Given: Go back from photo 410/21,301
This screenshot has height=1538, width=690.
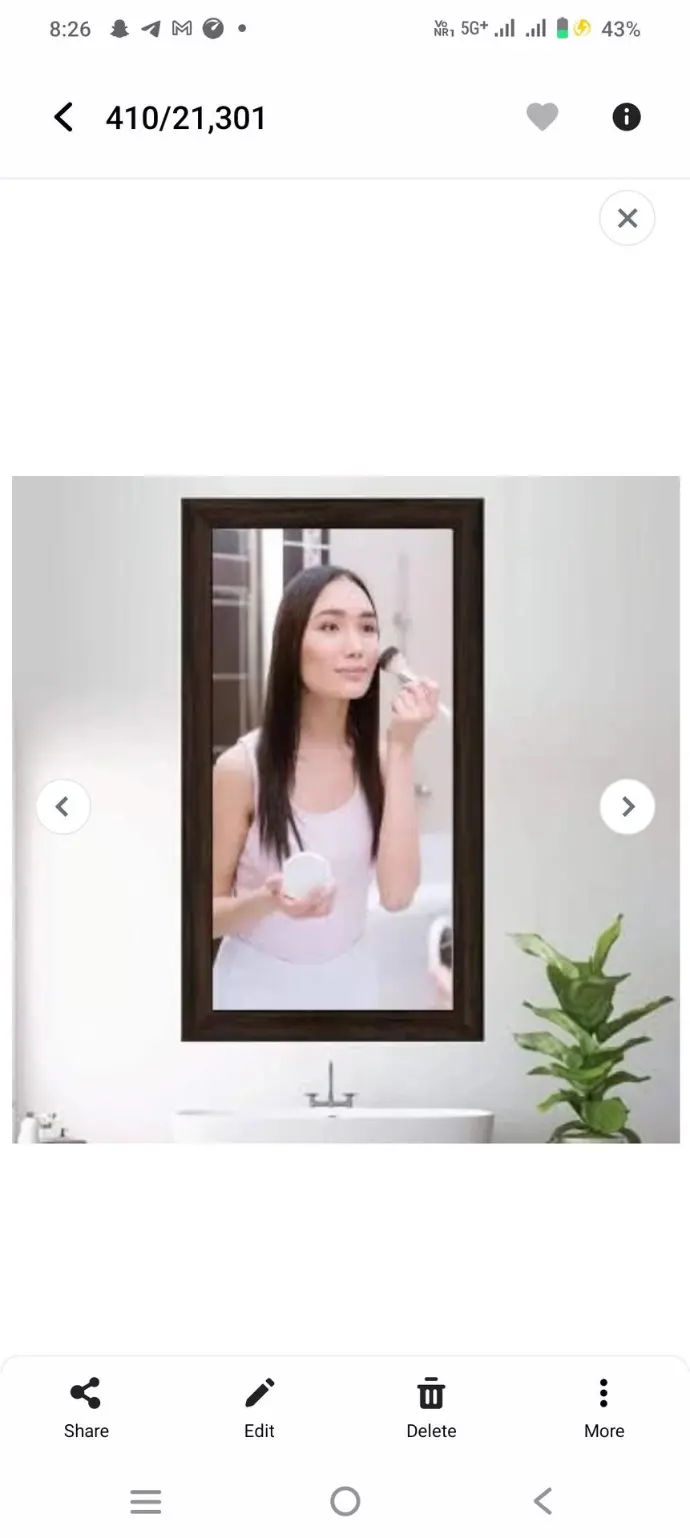Looking at the screenshot, I should click(x=63, y=118).
